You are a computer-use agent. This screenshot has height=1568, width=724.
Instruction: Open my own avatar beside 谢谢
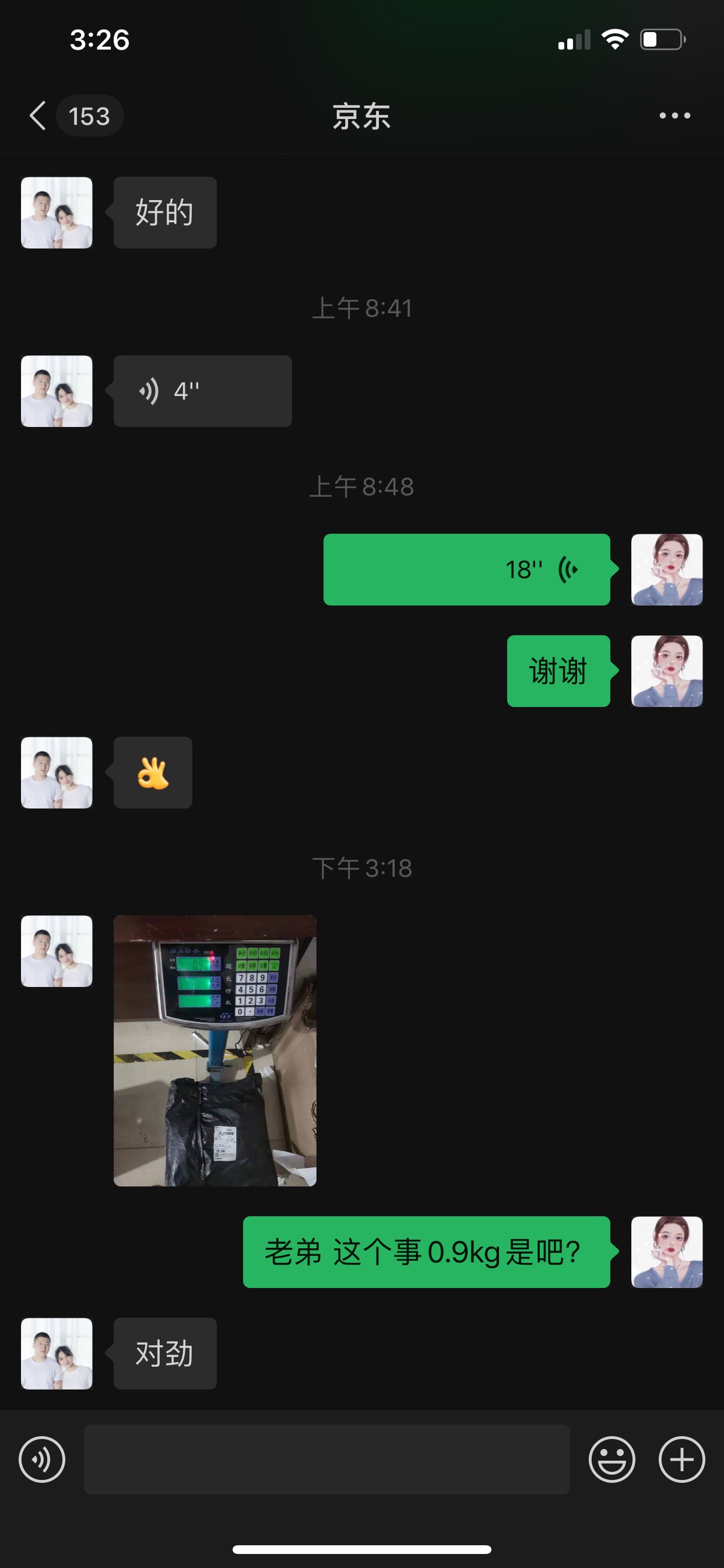[x=667, y=671]
